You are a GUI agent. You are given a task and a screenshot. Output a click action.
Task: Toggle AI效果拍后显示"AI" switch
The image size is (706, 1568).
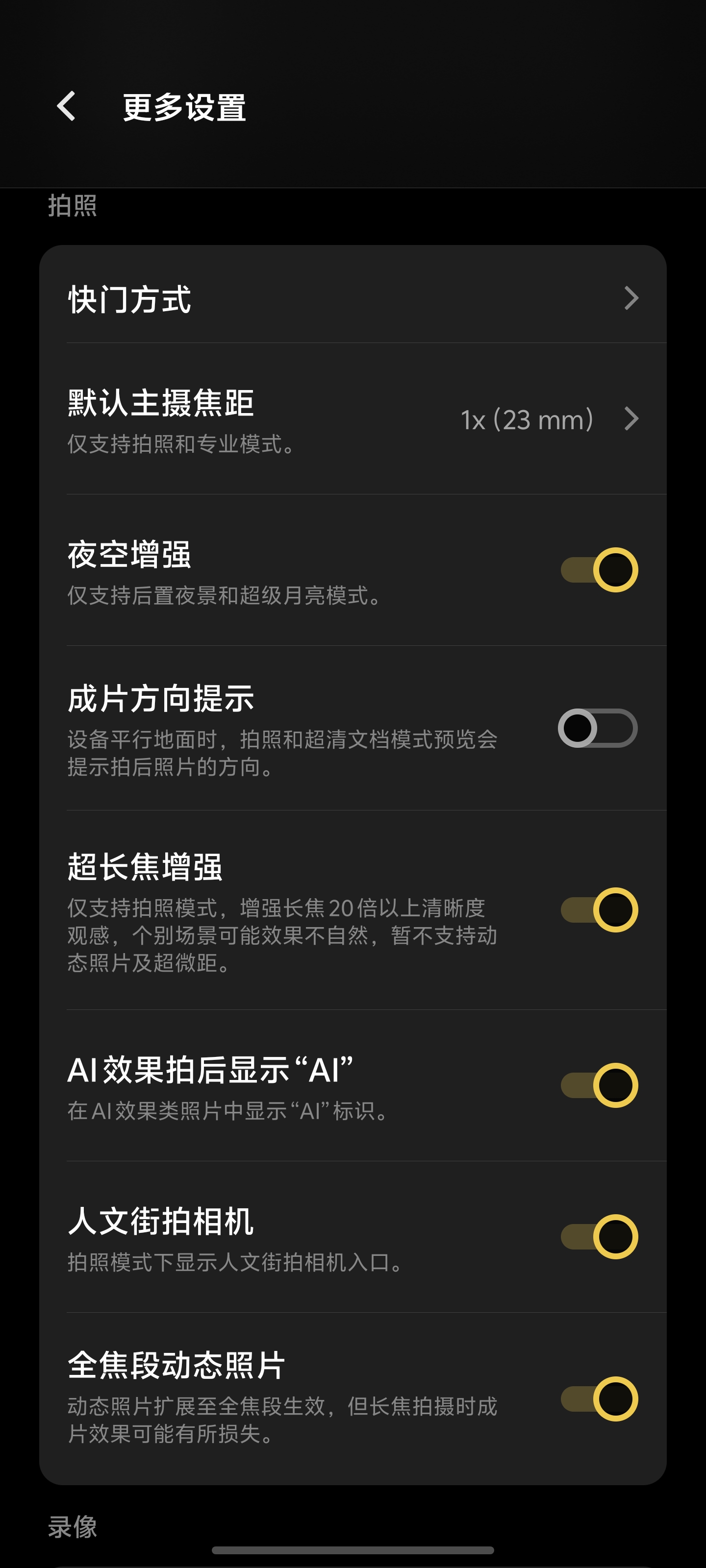coord(599,1085)
